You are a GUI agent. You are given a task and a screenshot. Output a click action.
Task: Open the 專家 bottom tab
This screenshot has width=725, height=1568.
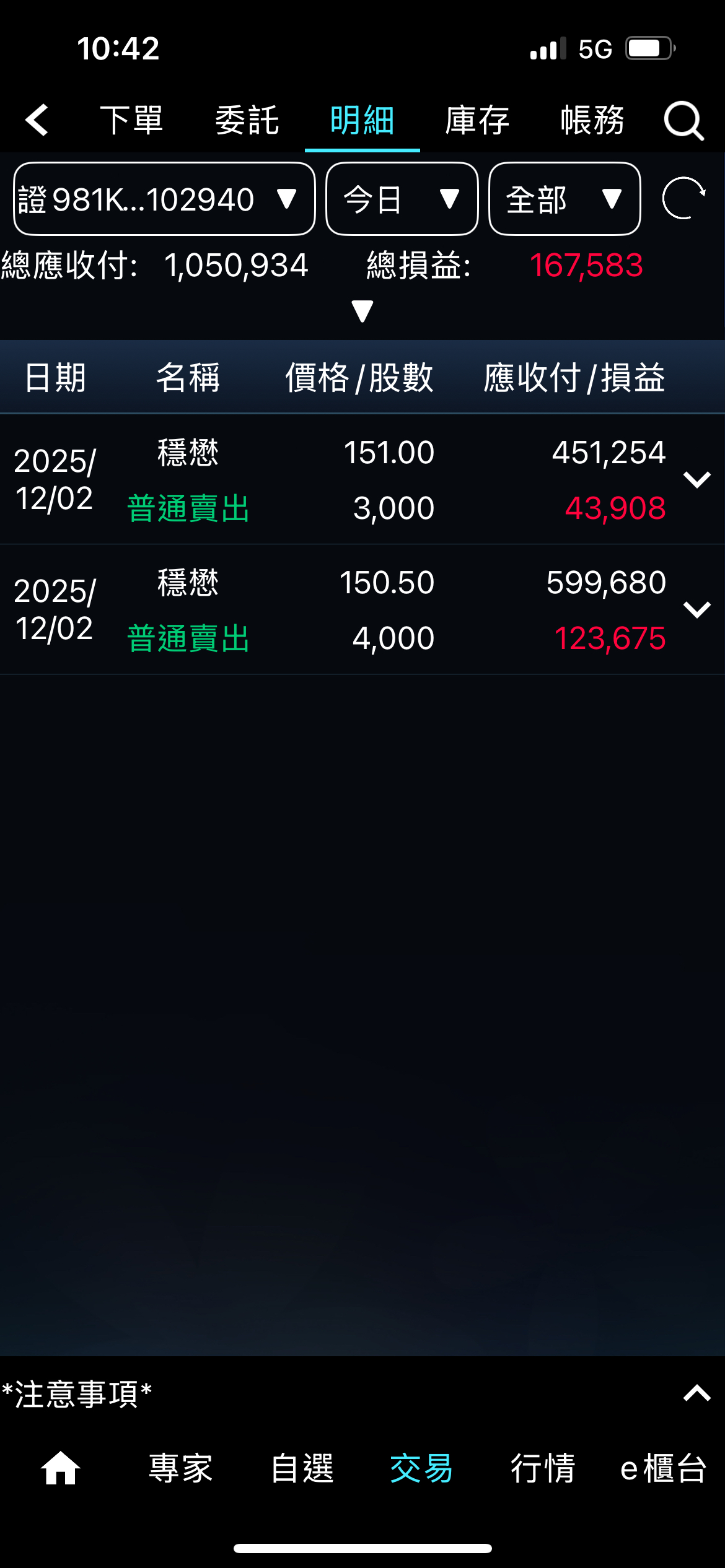181,1468
